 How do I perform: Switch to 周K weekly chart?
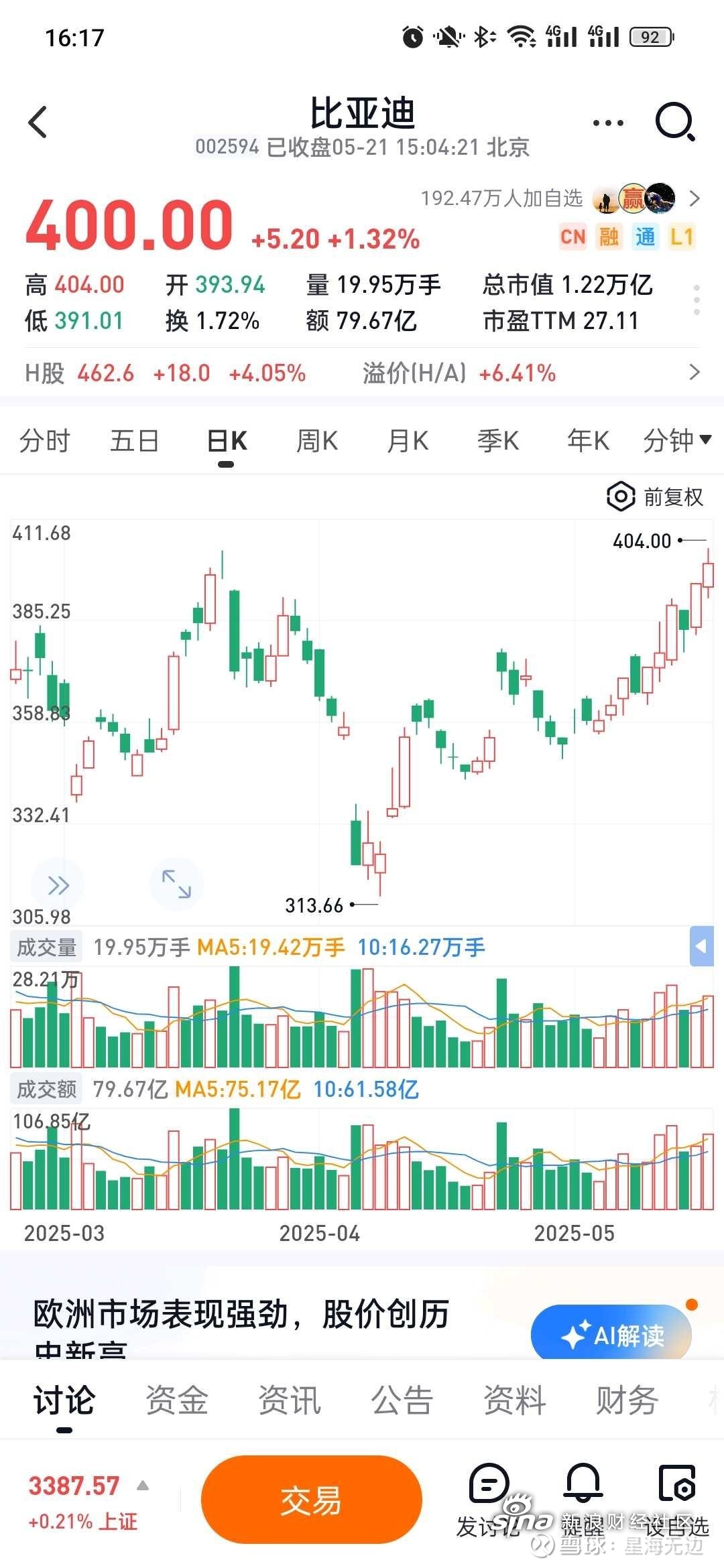[x=317, y=441]
